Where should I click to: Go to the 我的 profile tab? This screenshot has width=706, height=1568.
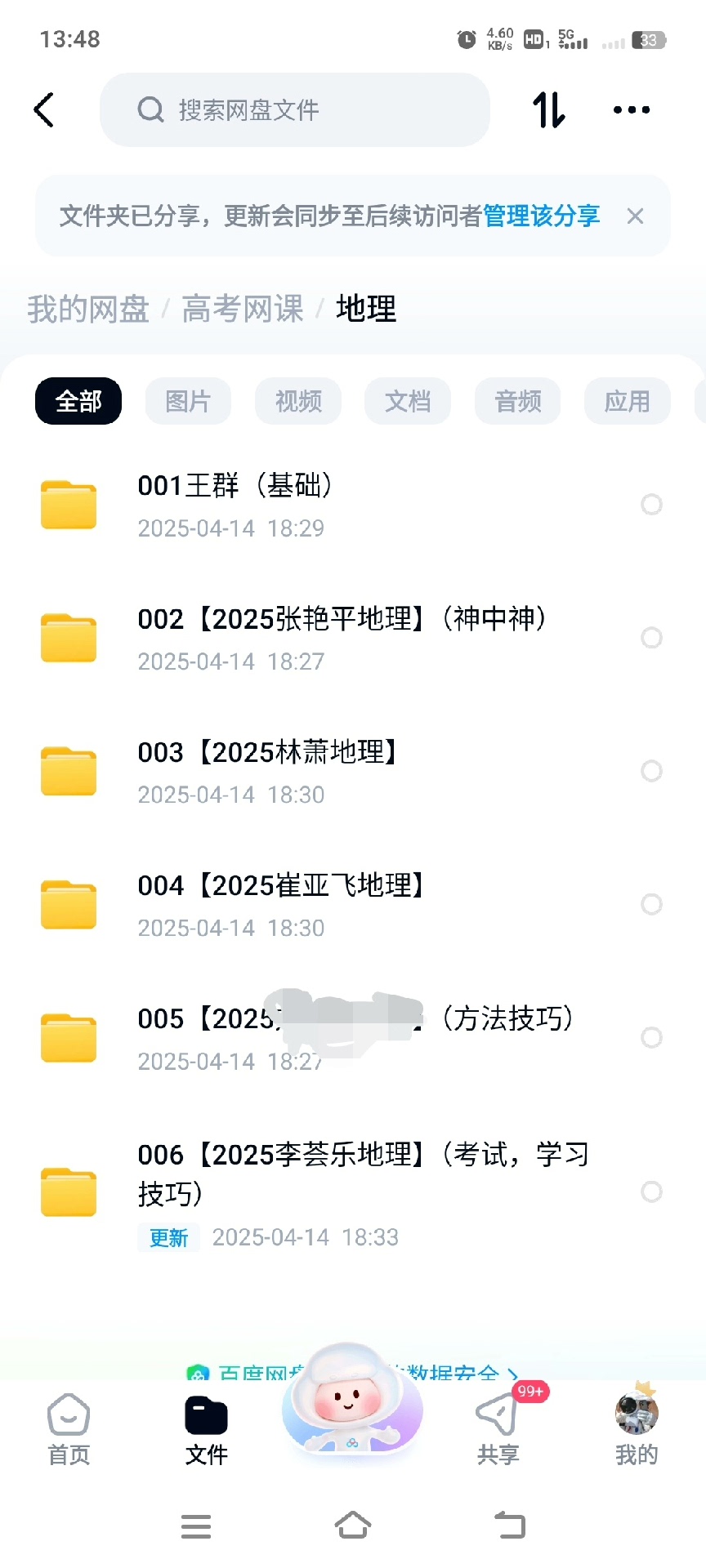(637, 1429)
